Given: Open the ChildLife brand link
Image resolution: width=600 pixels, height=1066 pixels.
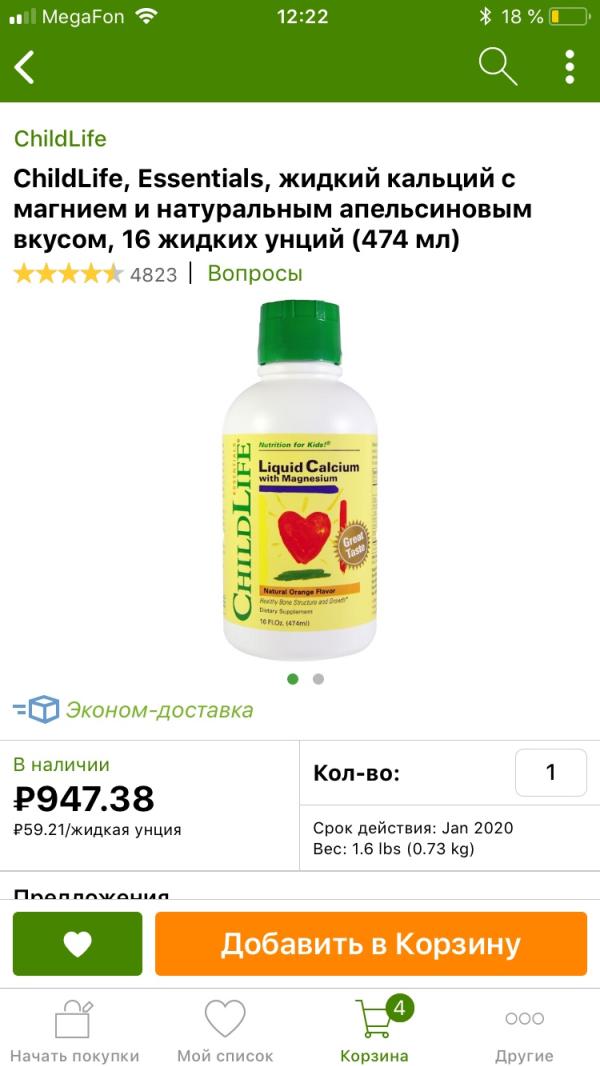Looking at the screenshot, I should point(60,138).
